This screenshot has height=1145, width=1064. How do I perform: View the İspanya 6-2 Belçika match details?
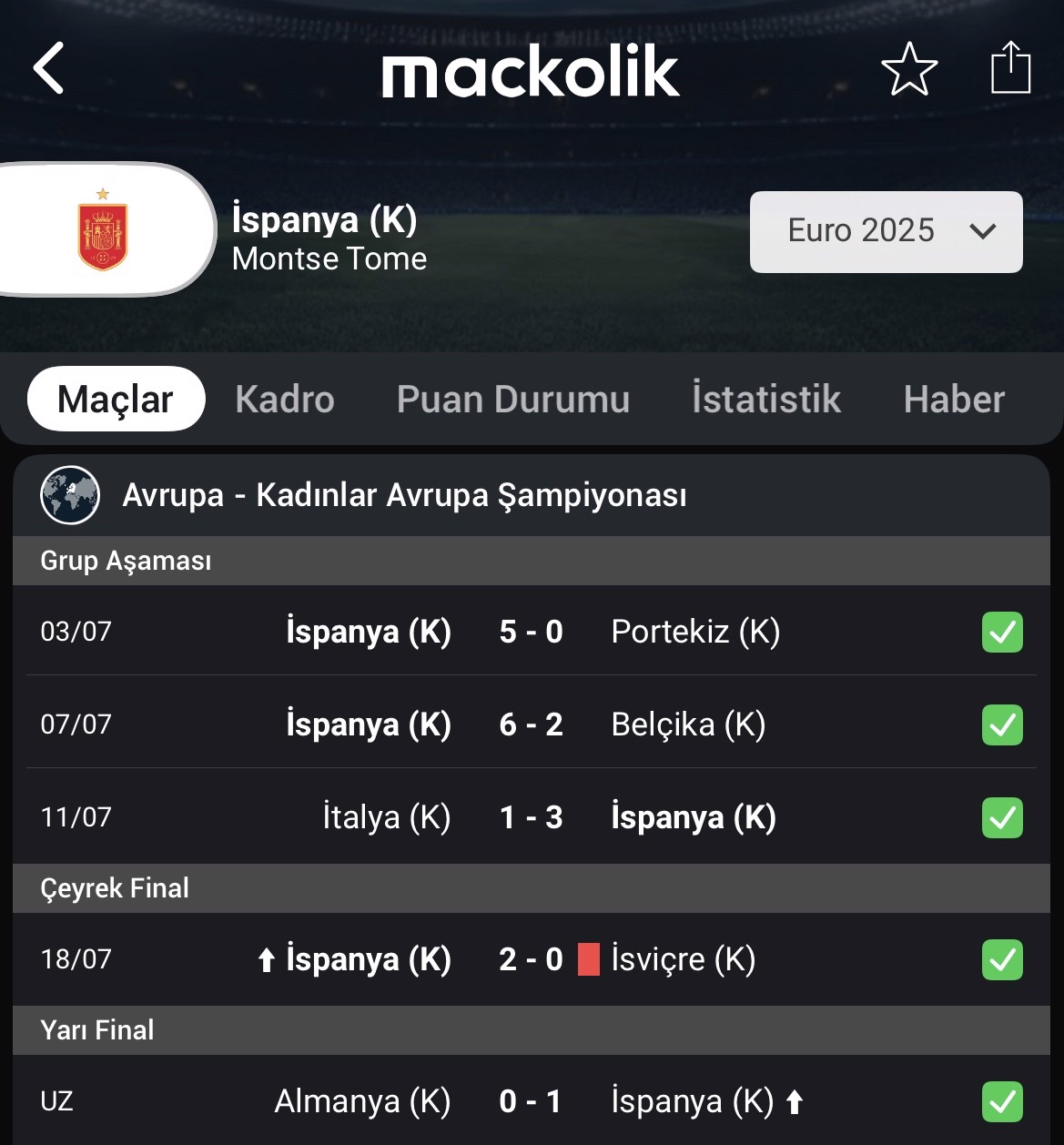pos(531,724)
